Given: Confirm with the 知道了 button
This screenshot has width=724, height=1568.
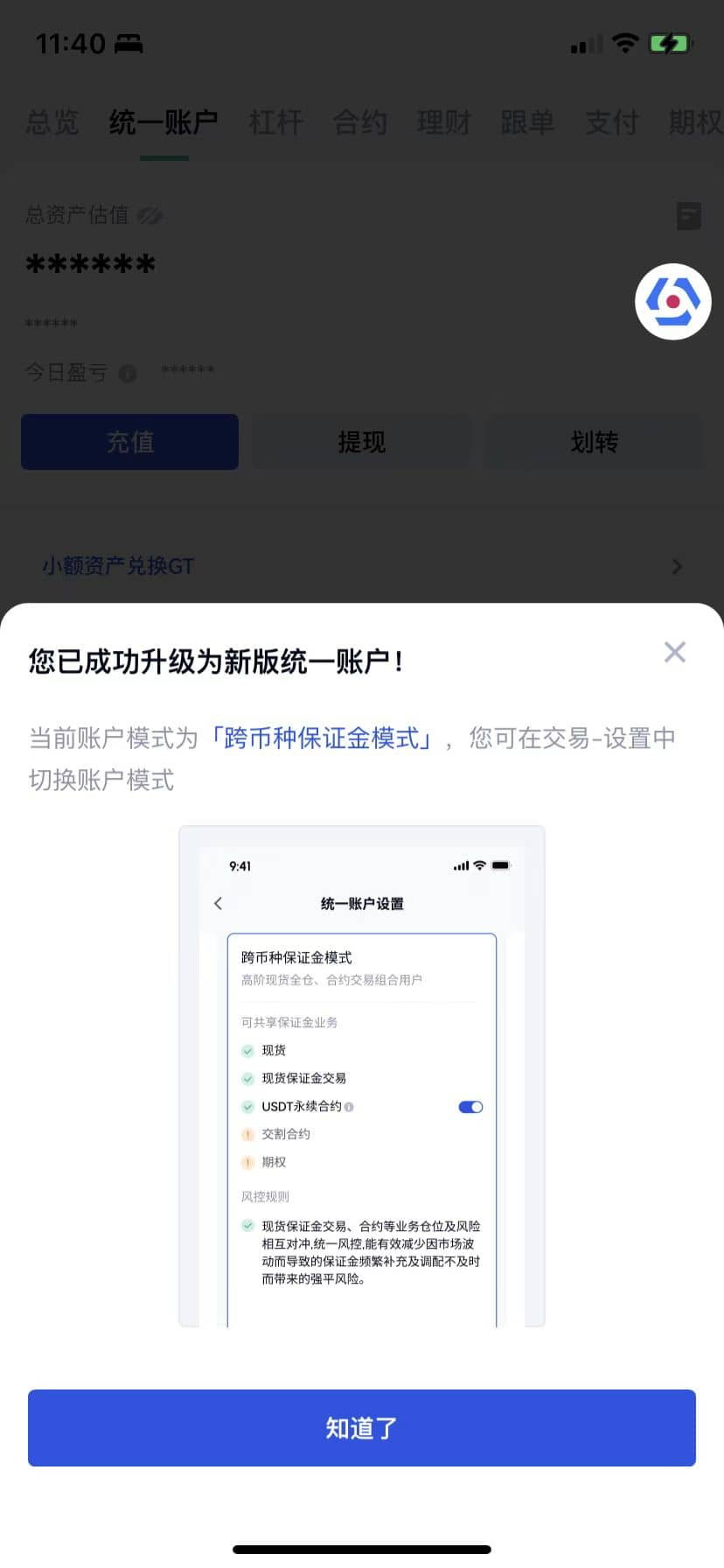Looking at the screenshot, I should coord(361,1428).
